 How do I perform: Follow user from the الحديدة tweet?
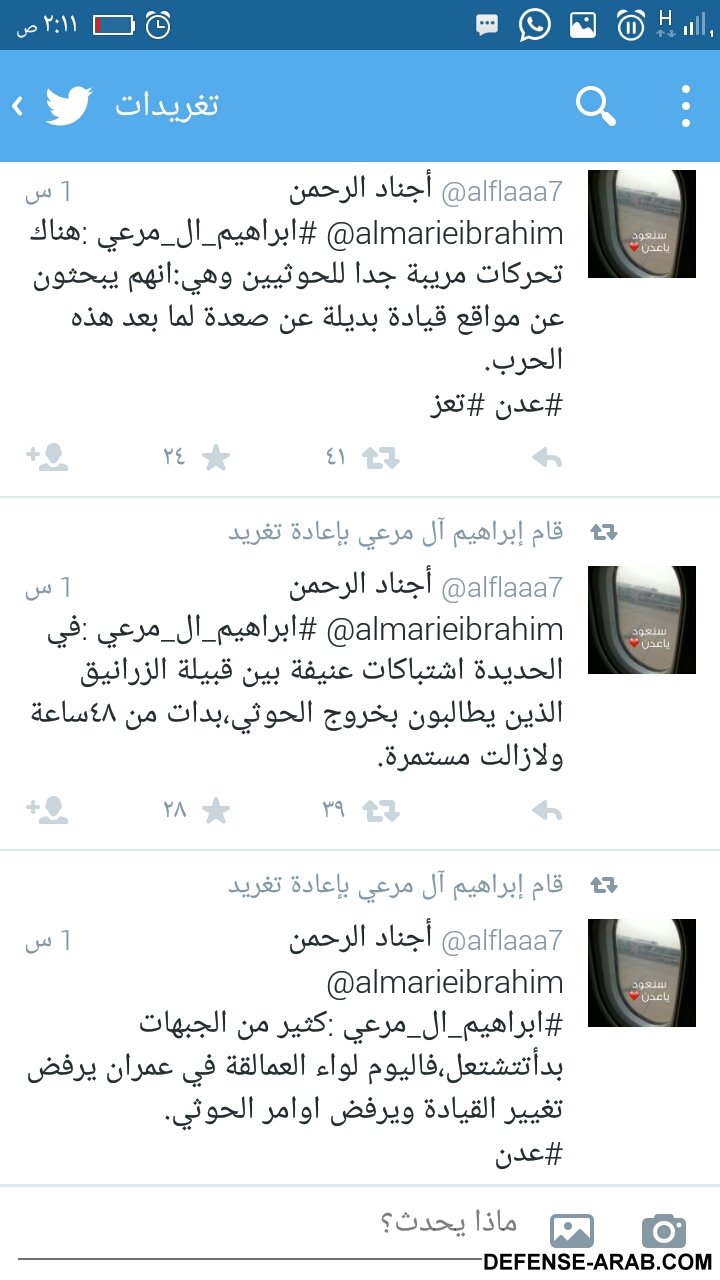tap(47, 810)
